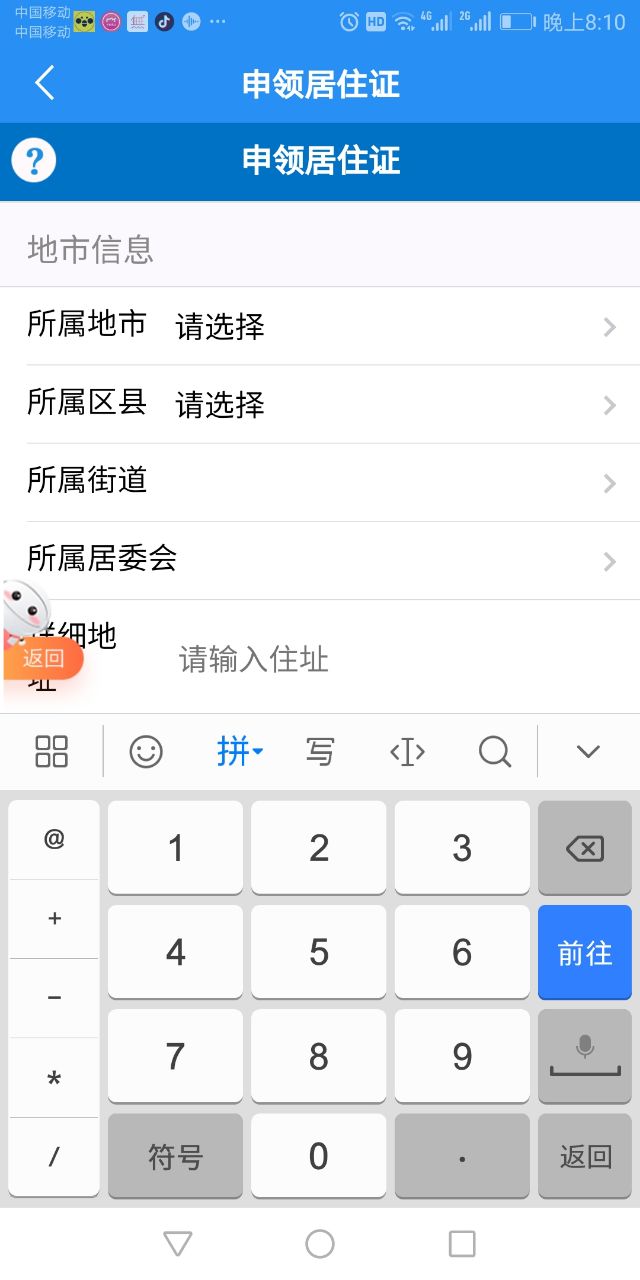640x1280 pixels.
Task: Tap the microphone space key
Action: 584,1056
